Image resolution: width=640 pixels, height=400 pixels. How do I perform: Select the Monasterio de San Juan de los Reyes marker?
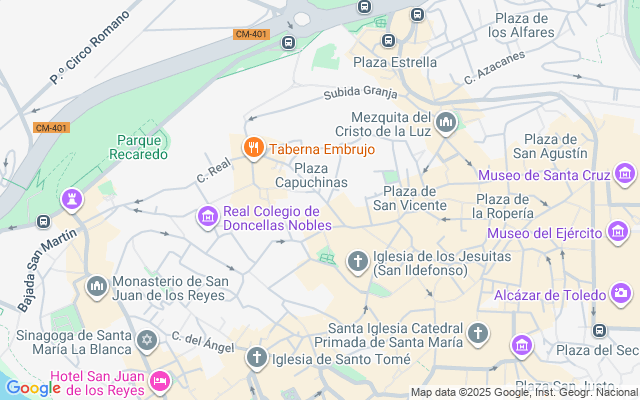97,288
